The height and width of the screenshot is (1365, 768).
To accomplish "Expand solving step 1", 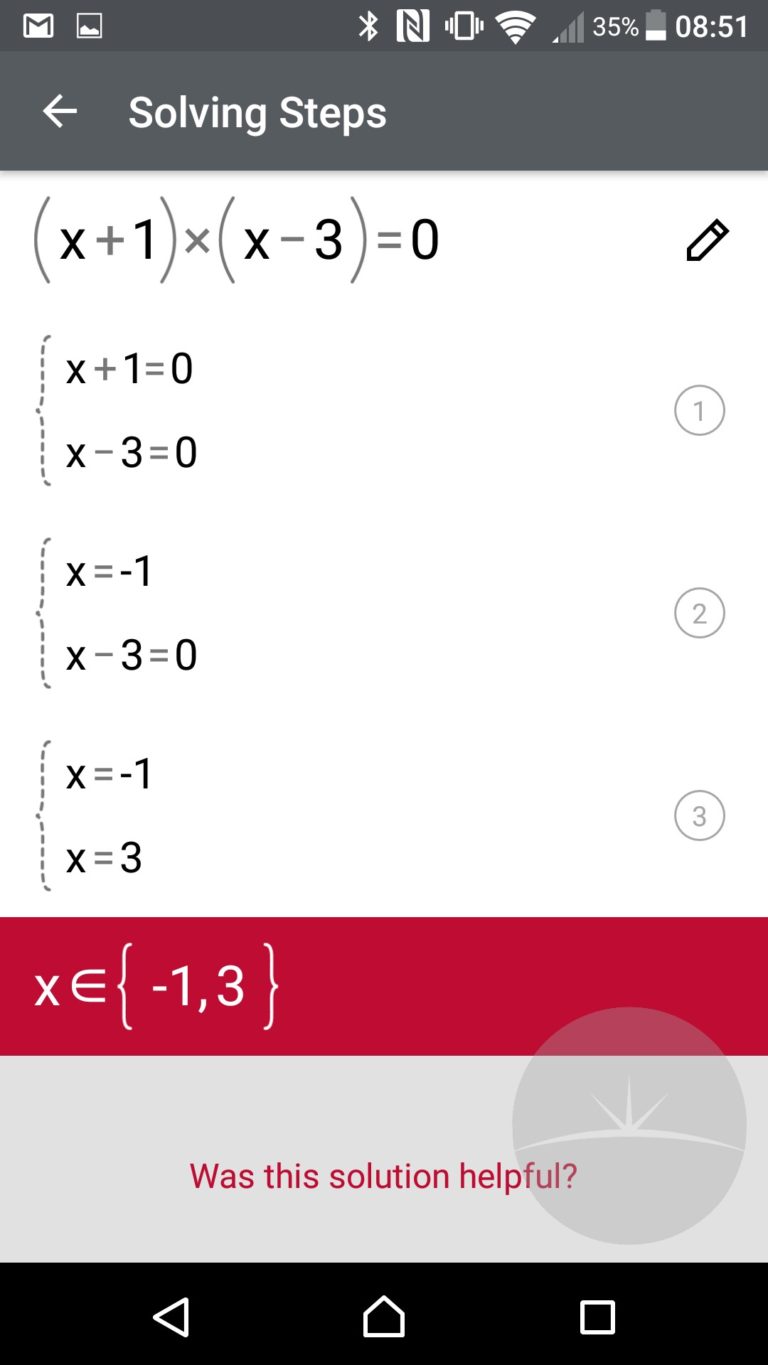I will click(x=699, y=411).
